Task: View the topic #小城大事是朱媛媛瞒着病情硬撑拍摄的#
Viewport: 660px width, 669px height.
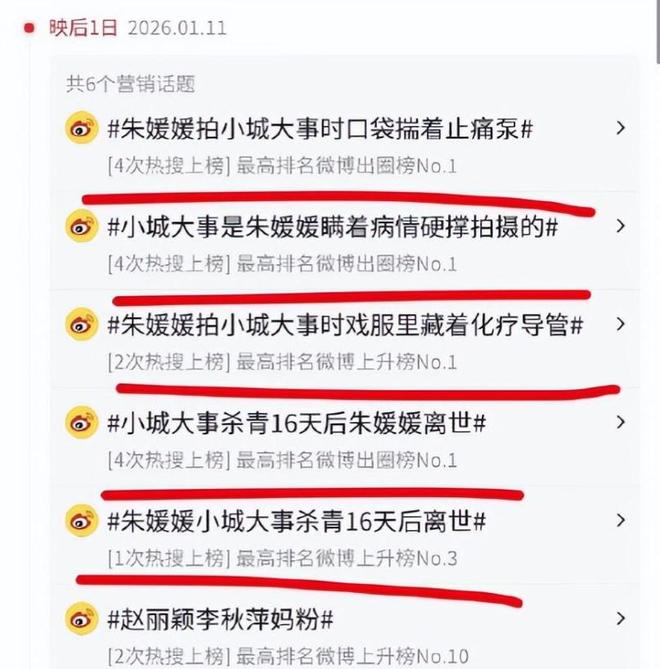Action: (x=333, y=227)
